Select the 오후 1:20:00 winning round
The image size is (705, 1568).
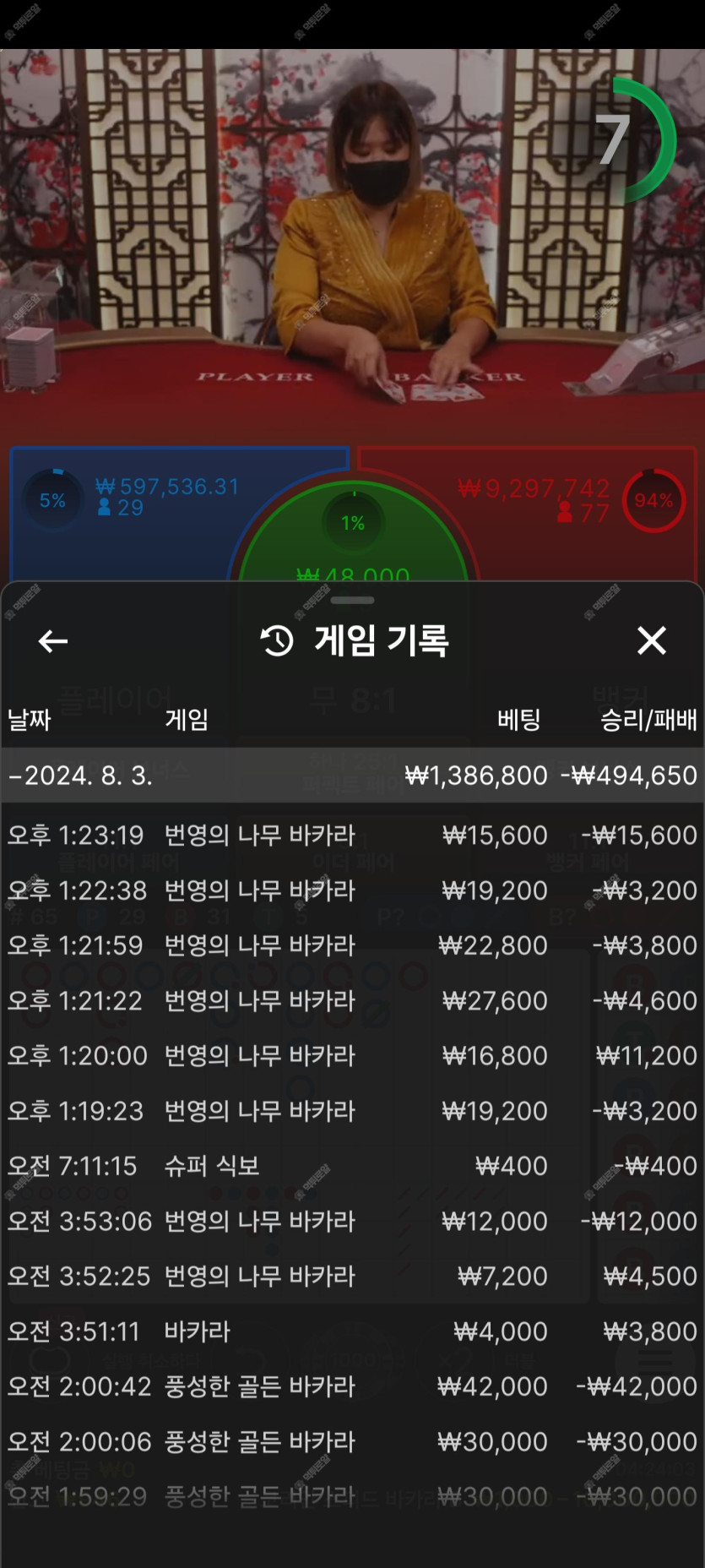pyautogui.click(x=352, y=1055)
